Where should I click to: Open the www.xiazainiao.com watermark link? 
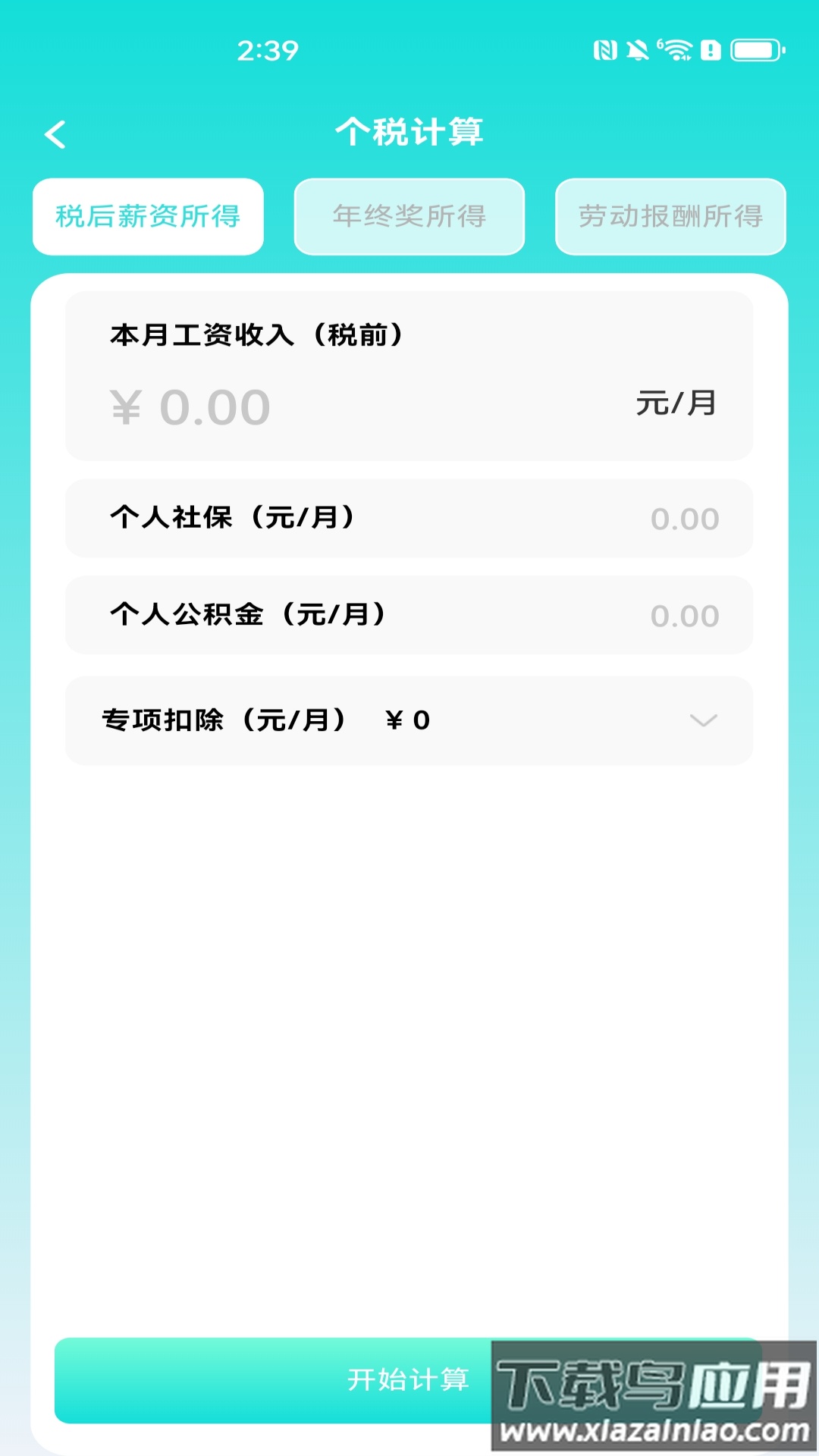pyautogui.click(x=652, y=1426)
